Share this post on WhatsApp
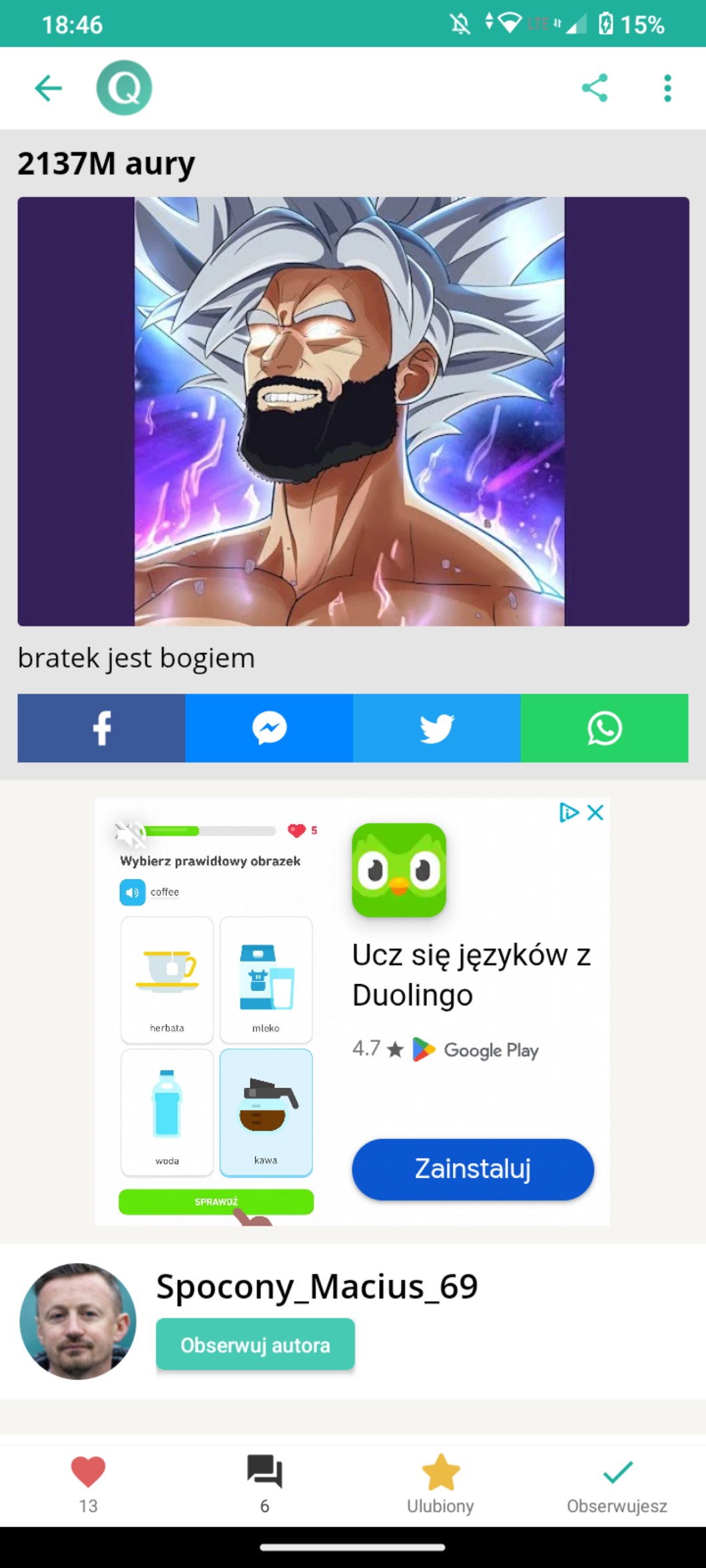 [x=604, y=728]
